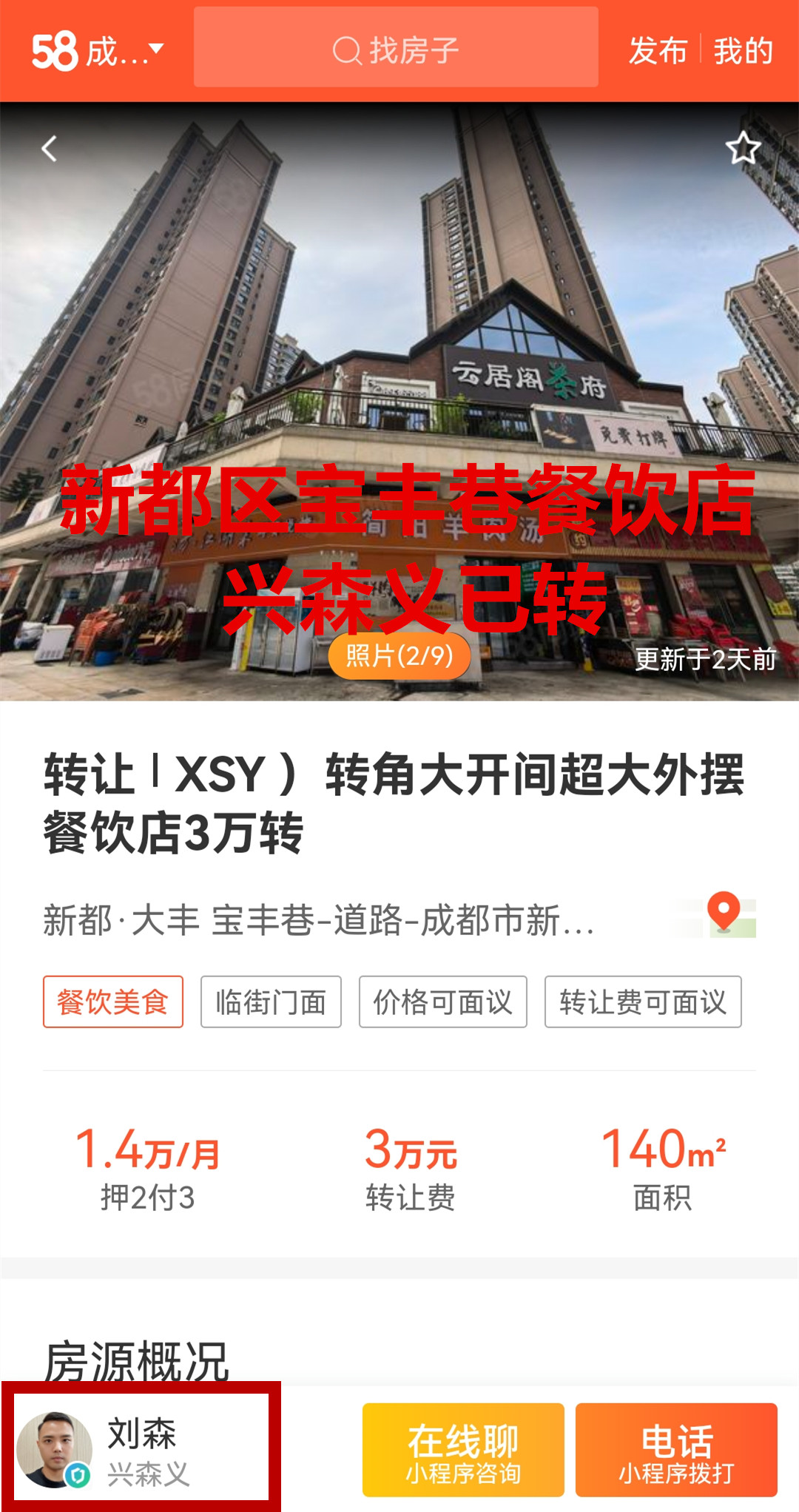The width and height of the screenshot is (799, 1512).
Task: Select the 临街门面 tag
Action: (x=271, y=1002)
